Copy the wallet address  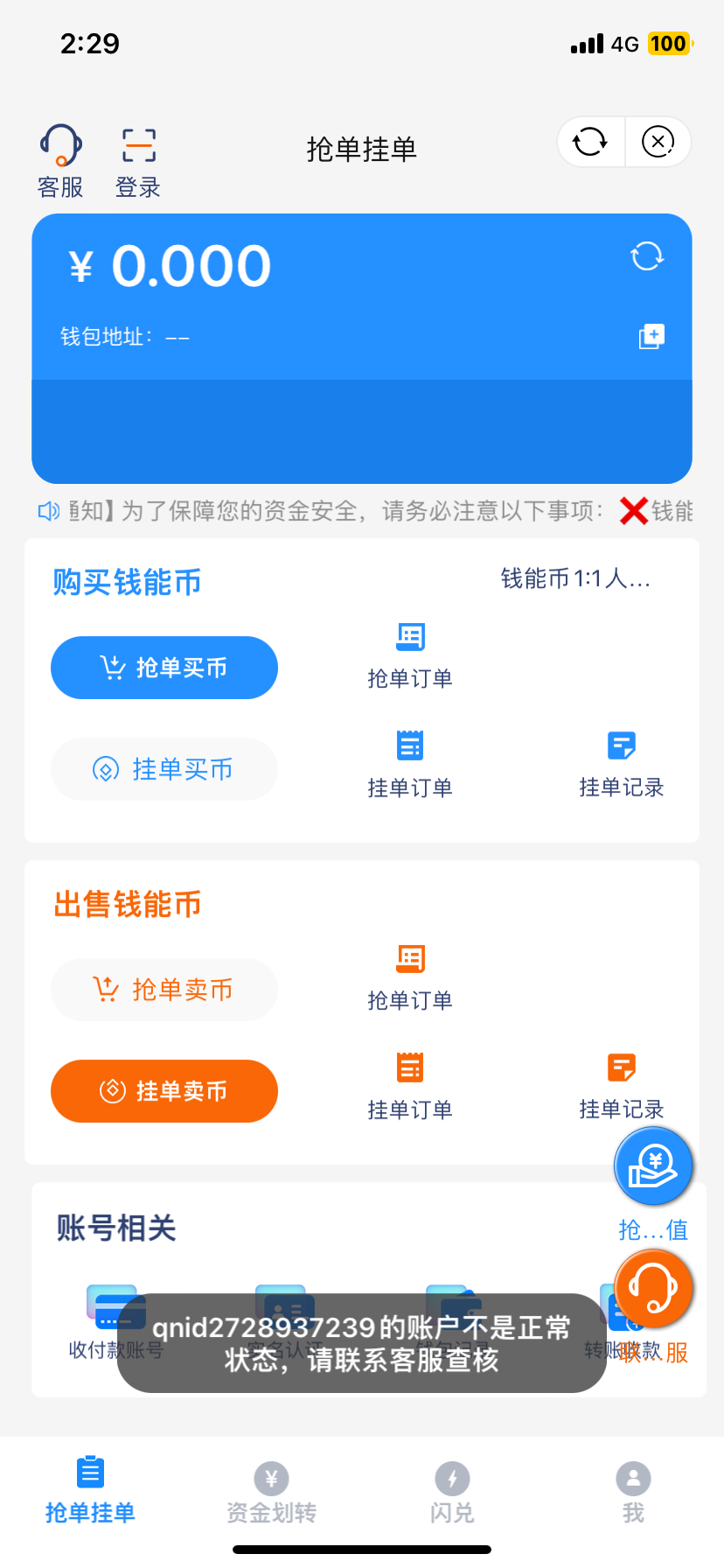pos(651,336)
